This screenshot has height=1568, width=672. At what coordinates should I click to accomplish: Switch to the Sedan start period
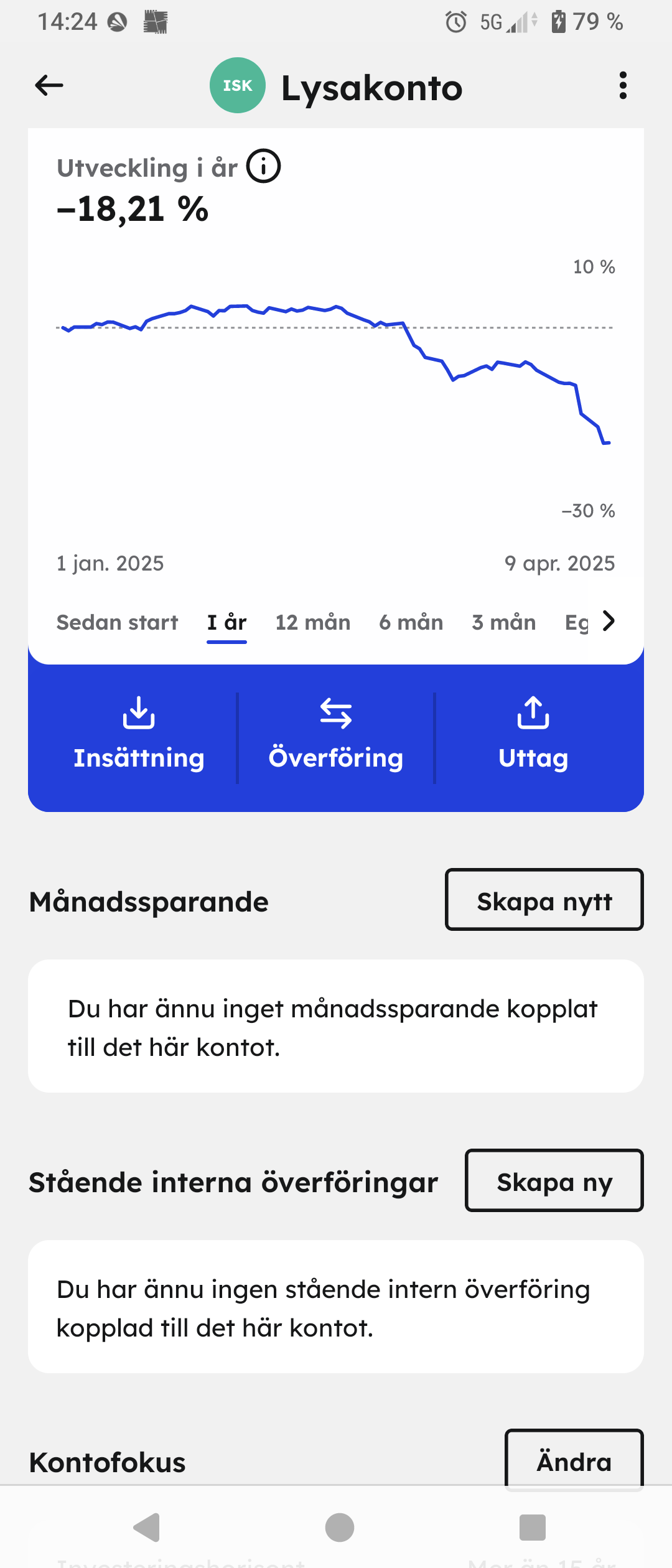coord(117,622)
